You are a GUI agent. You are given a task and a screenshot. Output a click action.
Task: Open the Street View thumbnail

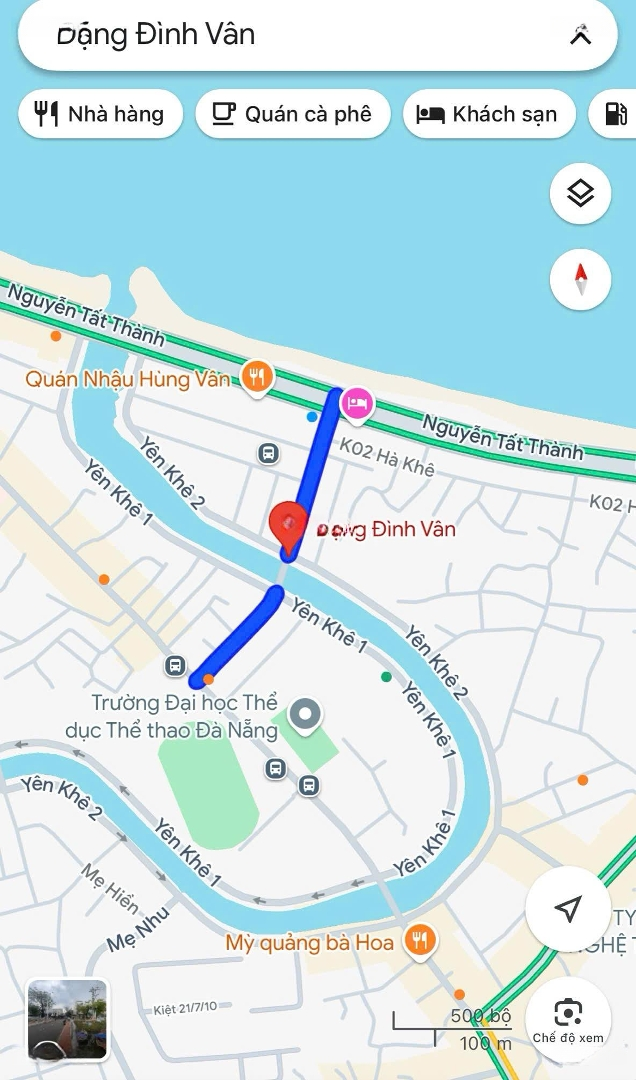[68, 1019]
